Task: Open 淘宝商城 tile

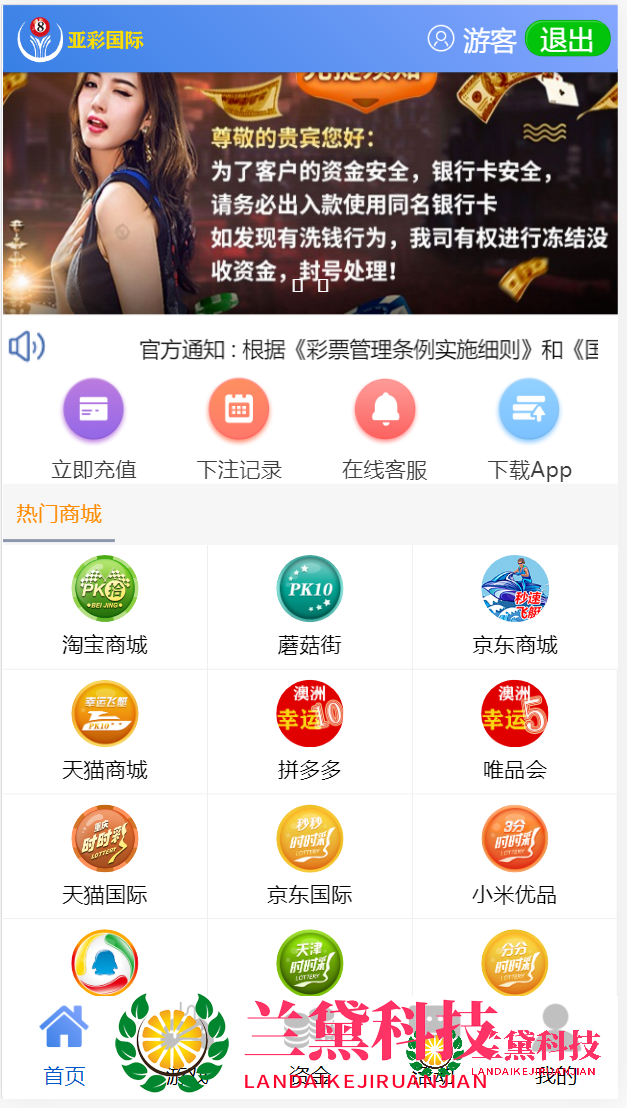Action: coord(105,607)
